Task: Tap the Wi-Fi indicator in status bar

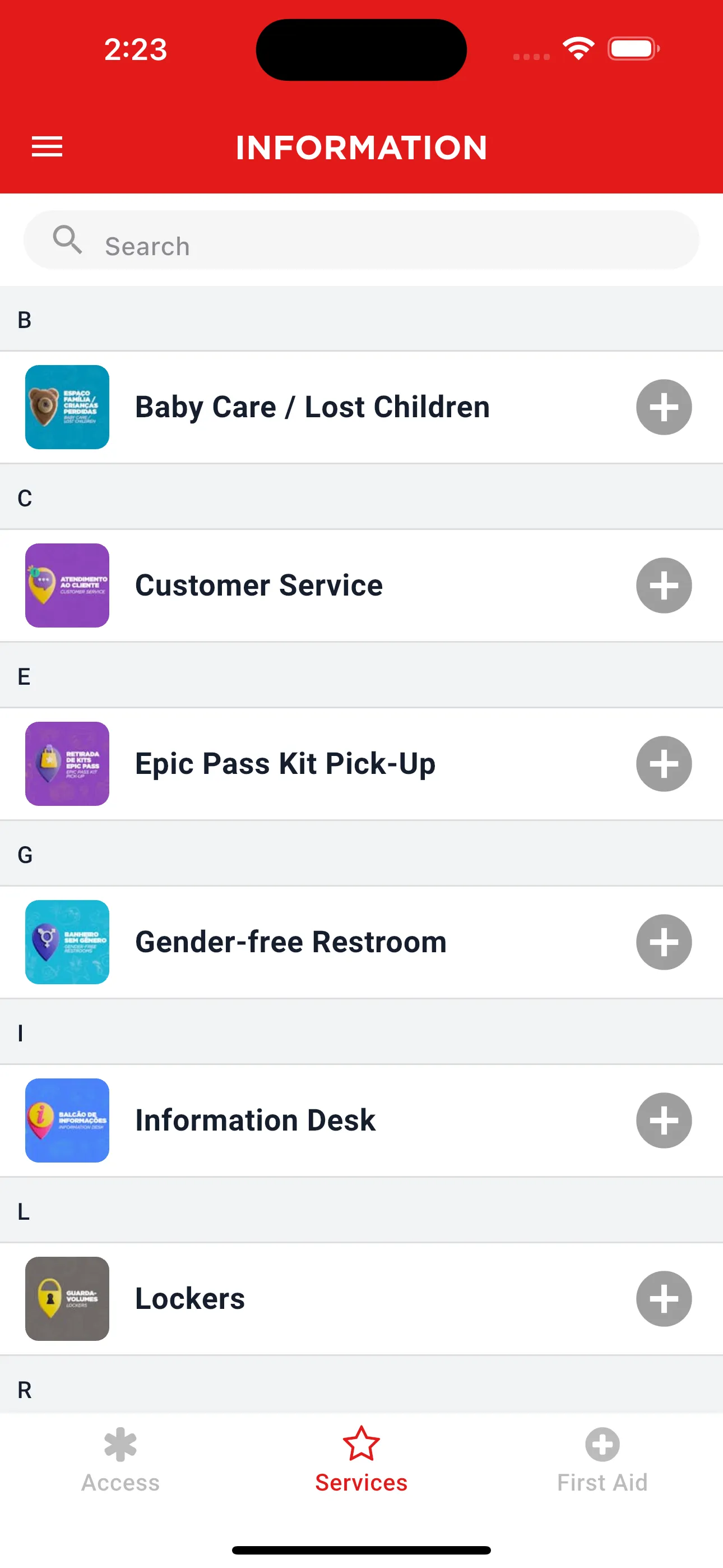Action: click(x=578, y=48)
